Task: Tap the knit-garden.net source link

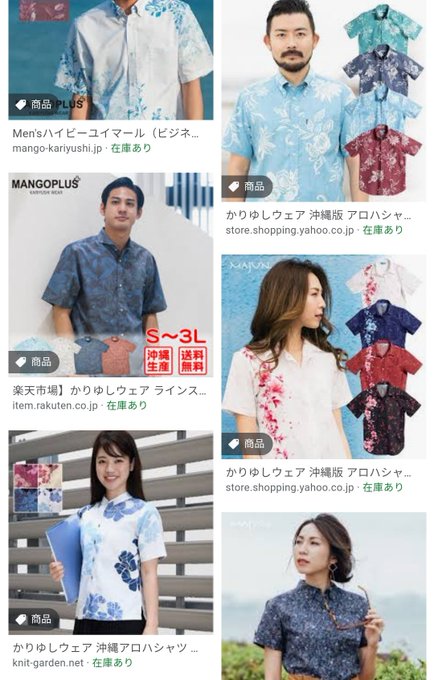Action: tap(48, 663)
